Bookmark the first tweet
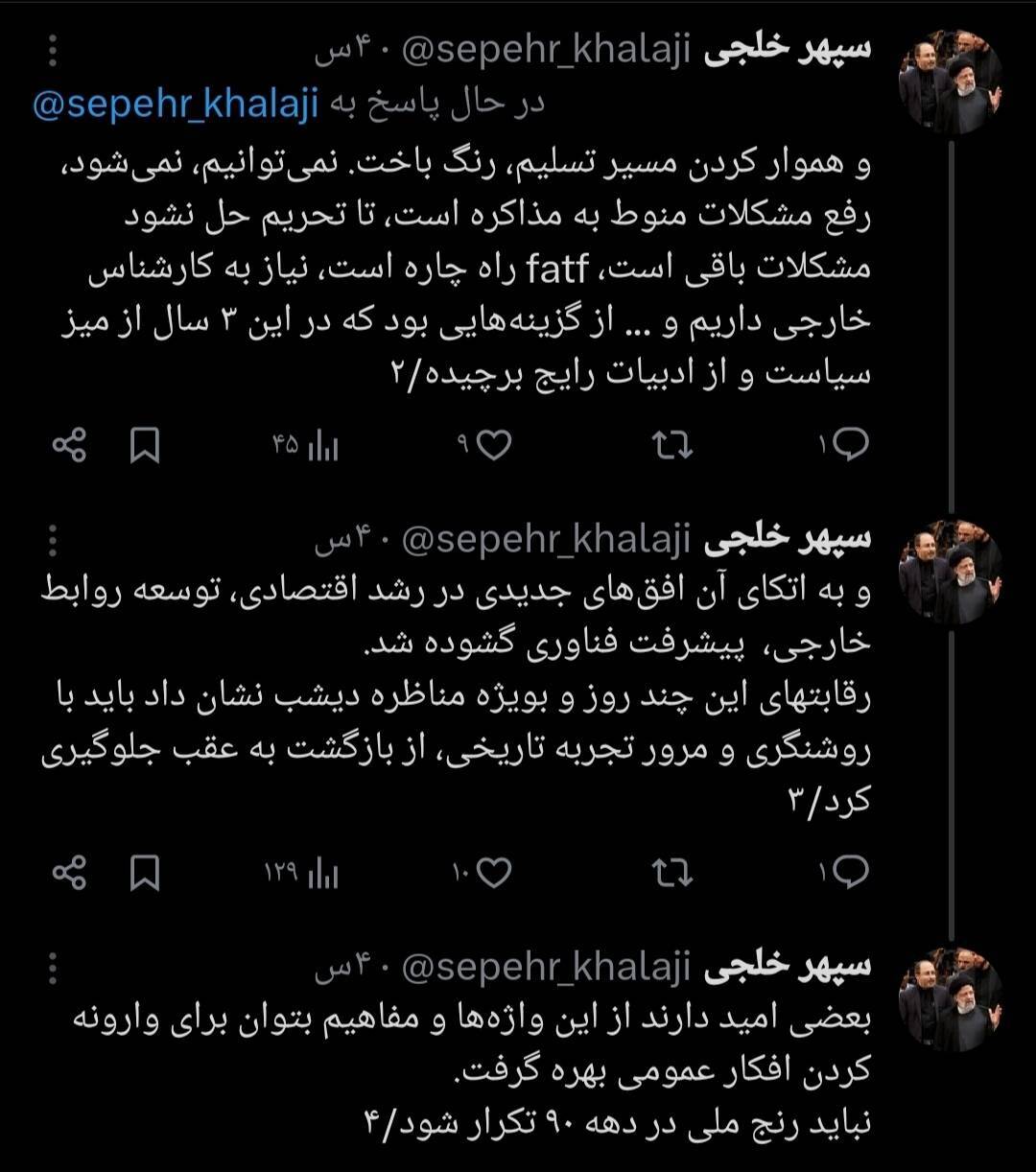1036x1172 pixels. (x=146, y=444)
